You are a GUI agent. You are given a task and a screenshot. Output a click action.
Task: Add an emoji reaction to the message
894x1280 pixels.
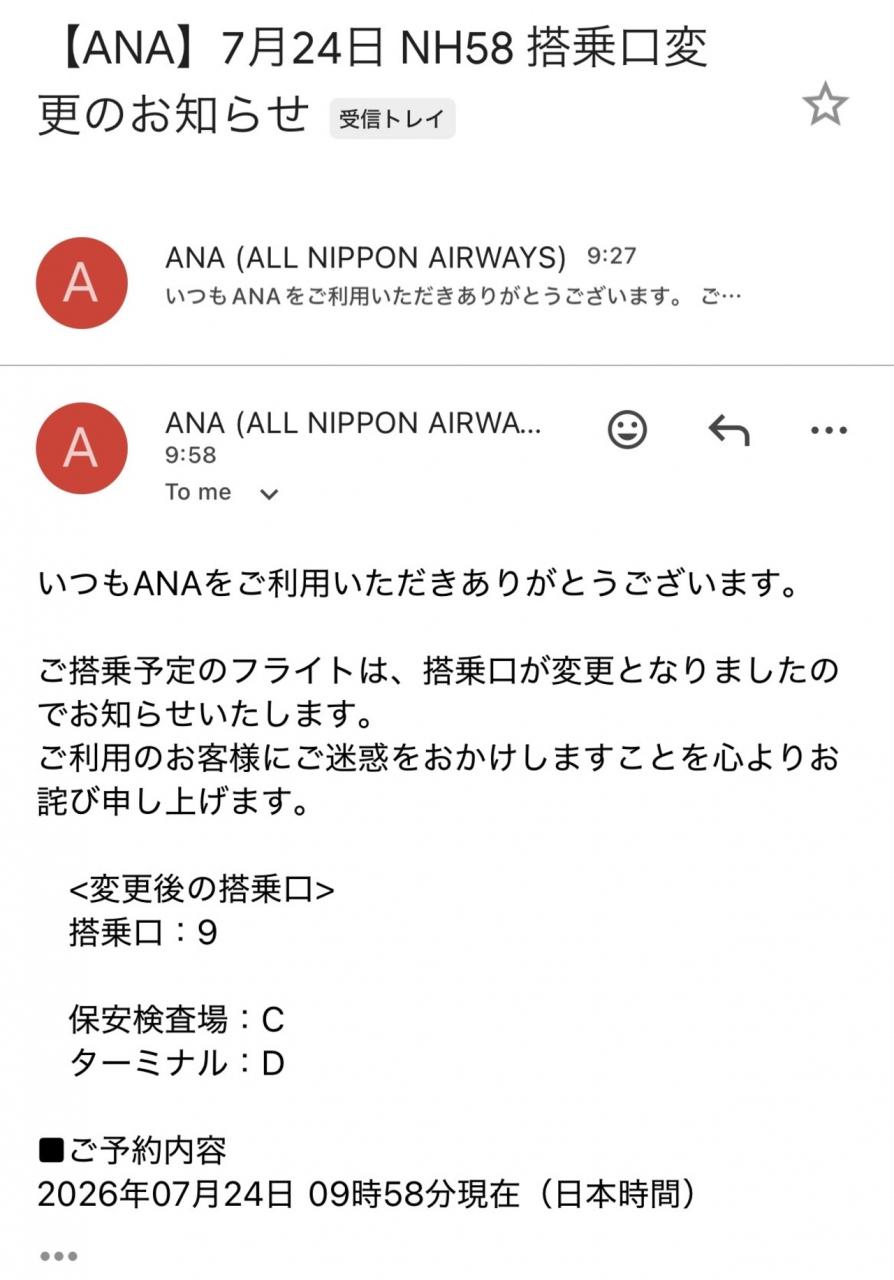tap(628, 430)
